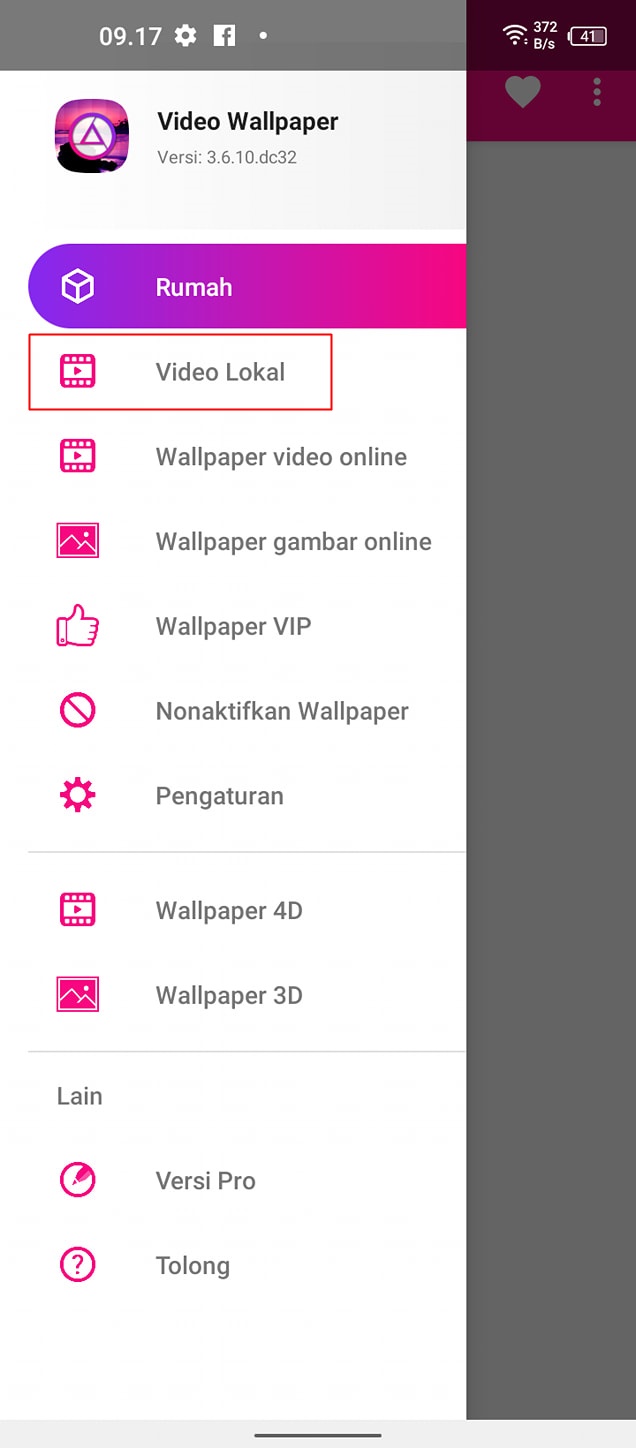The height and width of the screenshot is (1448, 636).
Task: Open Wallpaper 3D
Action: 228,996
